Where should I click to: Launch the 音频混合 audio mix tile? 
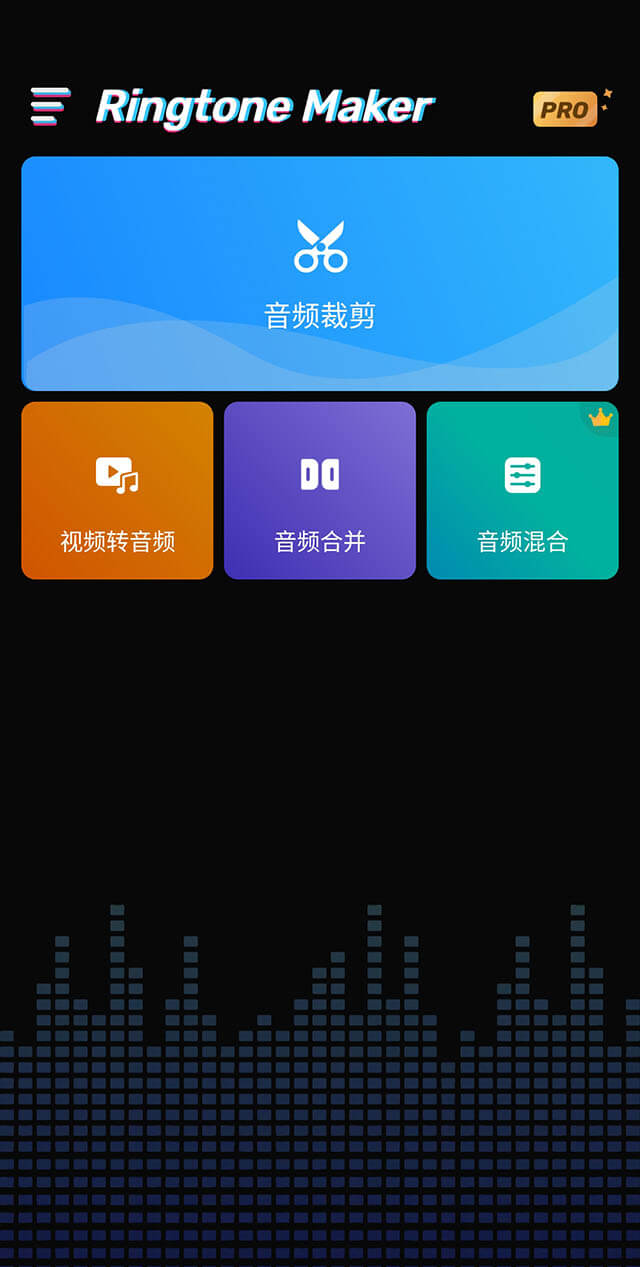tap(522, 490)
